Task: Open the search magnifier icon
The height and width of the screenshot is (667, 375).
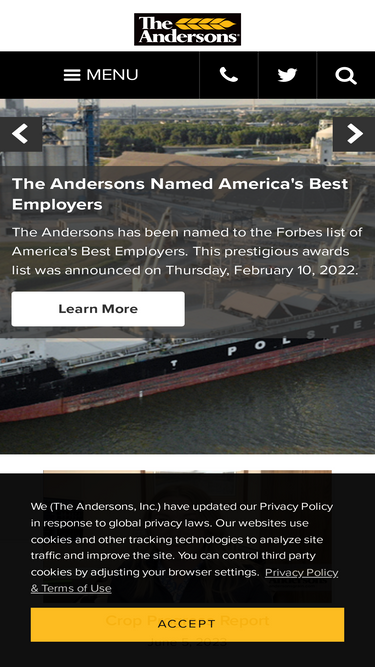Action: click(346, 75)
